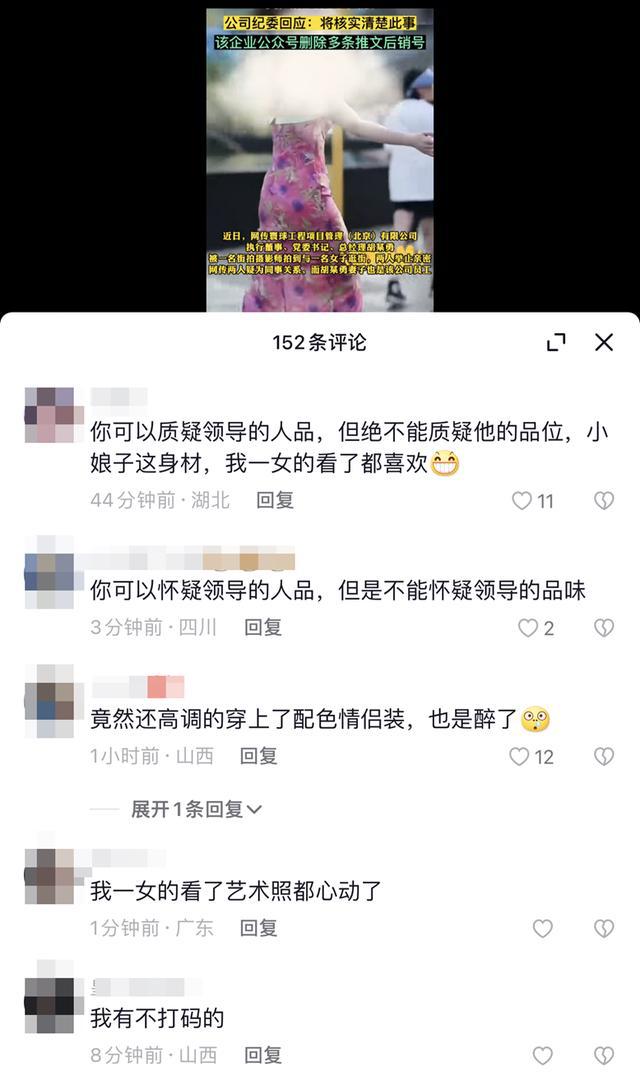Reply to the comment 我有不打码的

(264, 1054)
